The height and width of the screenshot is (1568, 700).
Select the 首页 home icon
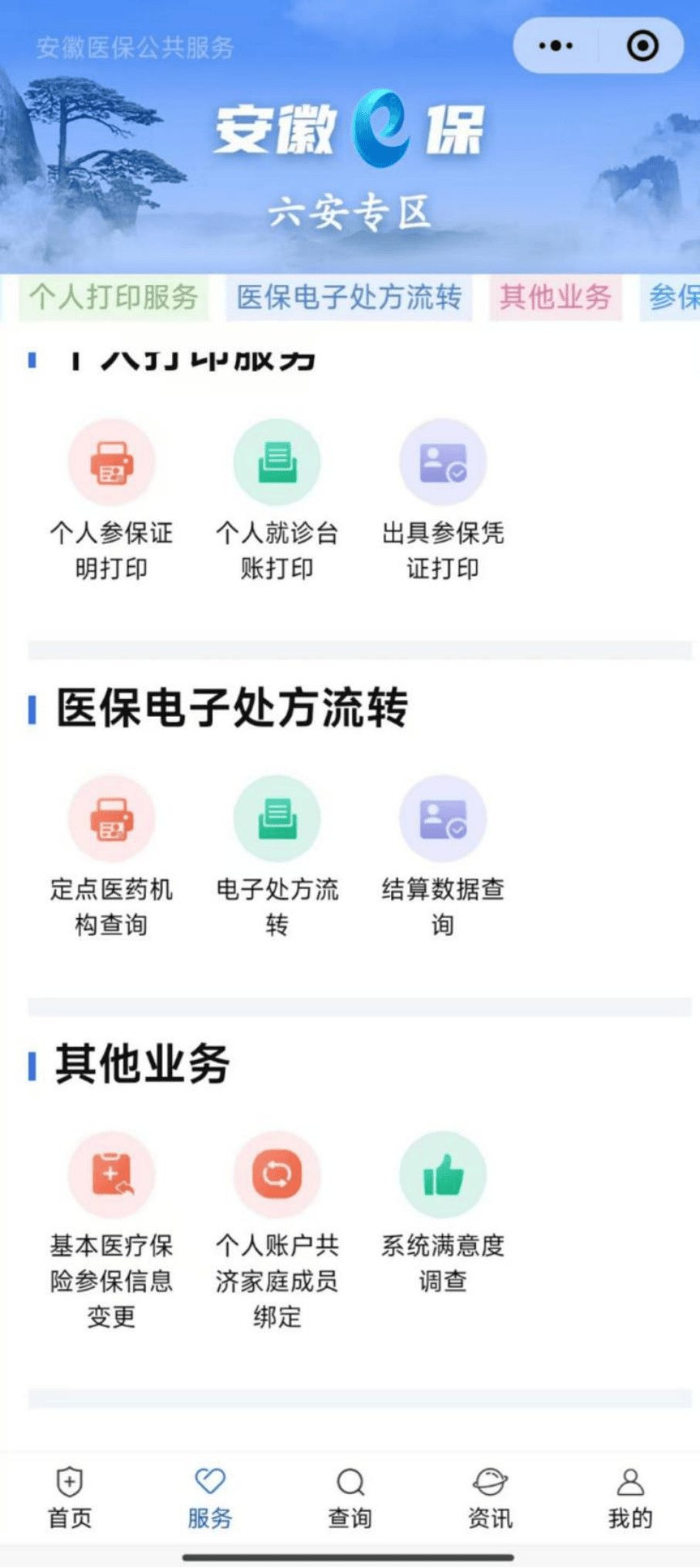(69, 1482)
